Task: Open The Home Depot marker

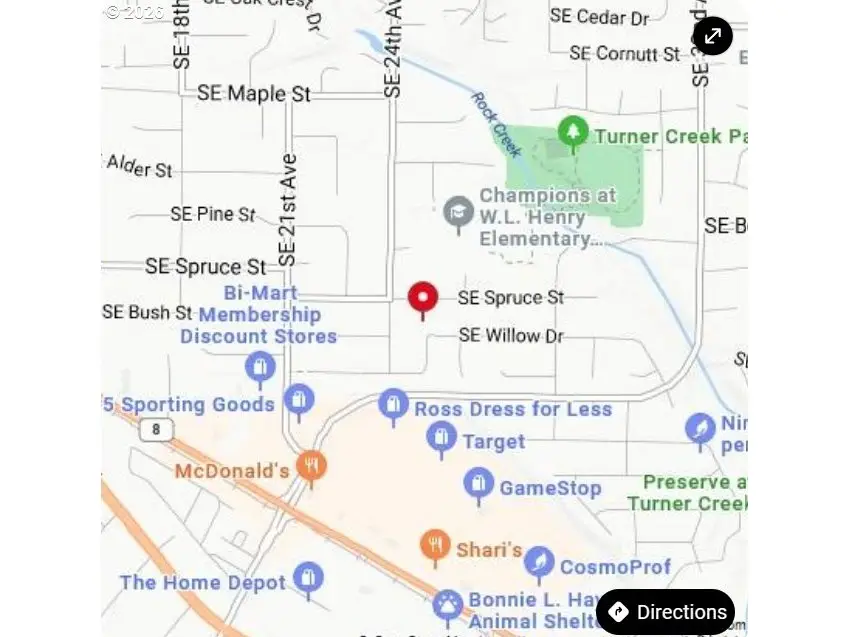Action: coord(308,578)
